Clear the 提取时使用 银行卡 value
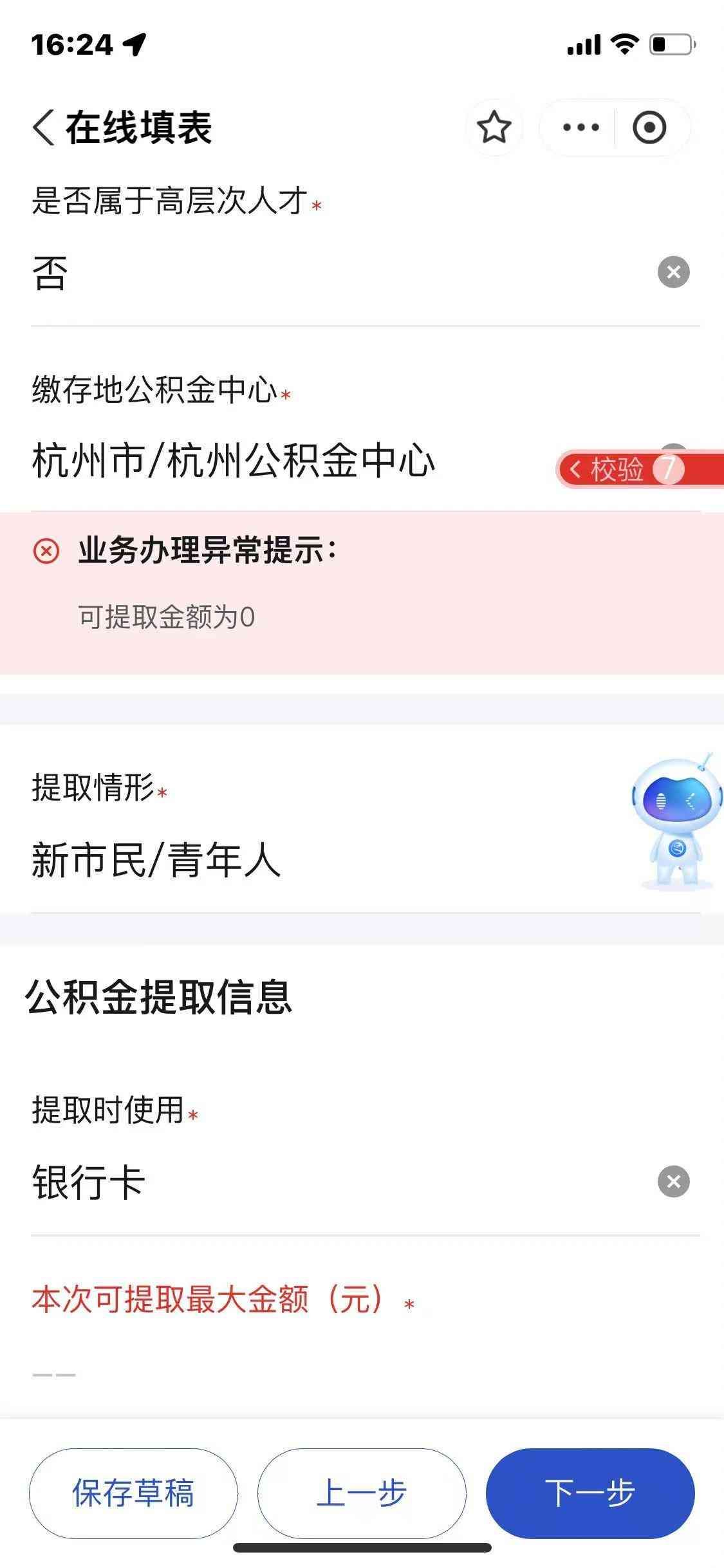Viewport: 724px width, 1568px height. [x=673, y=1181]
